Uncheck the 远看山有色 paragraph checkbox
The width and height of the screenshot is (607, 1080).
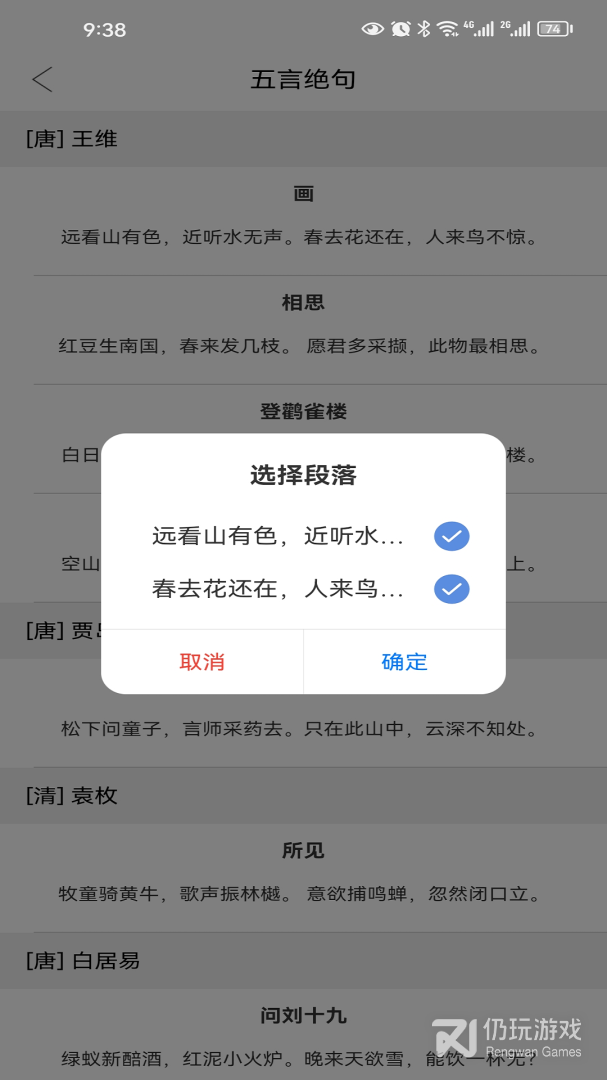pyautogui.click(x=451, y=537)
